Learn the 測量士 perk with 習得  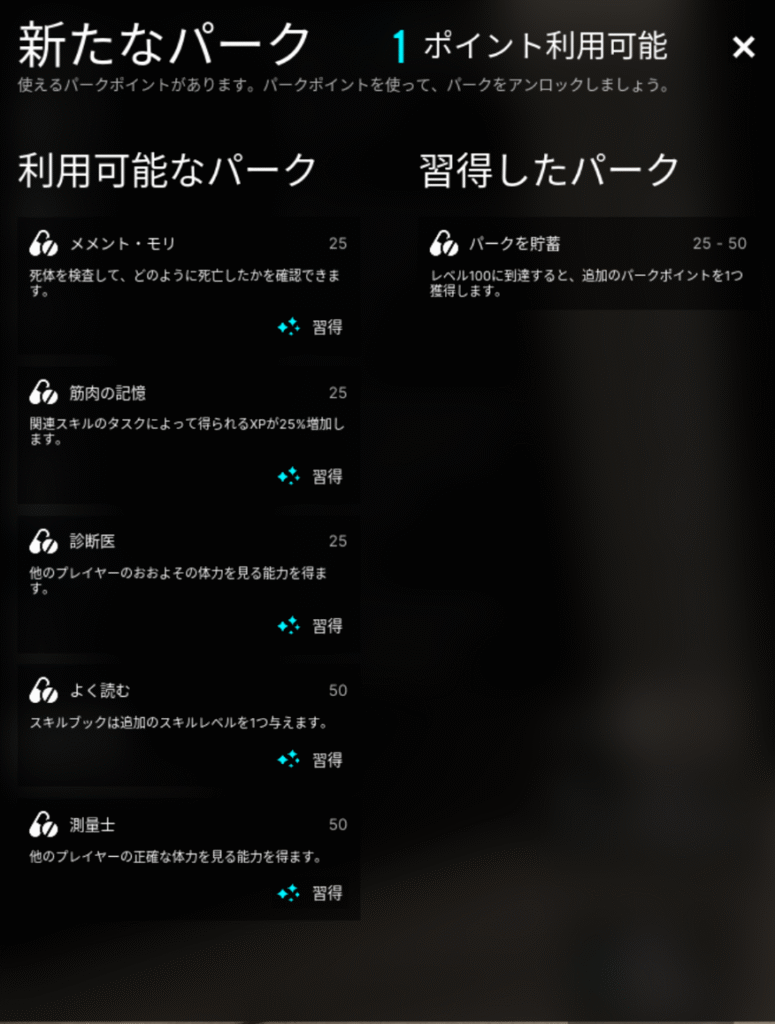coord(311,893)
